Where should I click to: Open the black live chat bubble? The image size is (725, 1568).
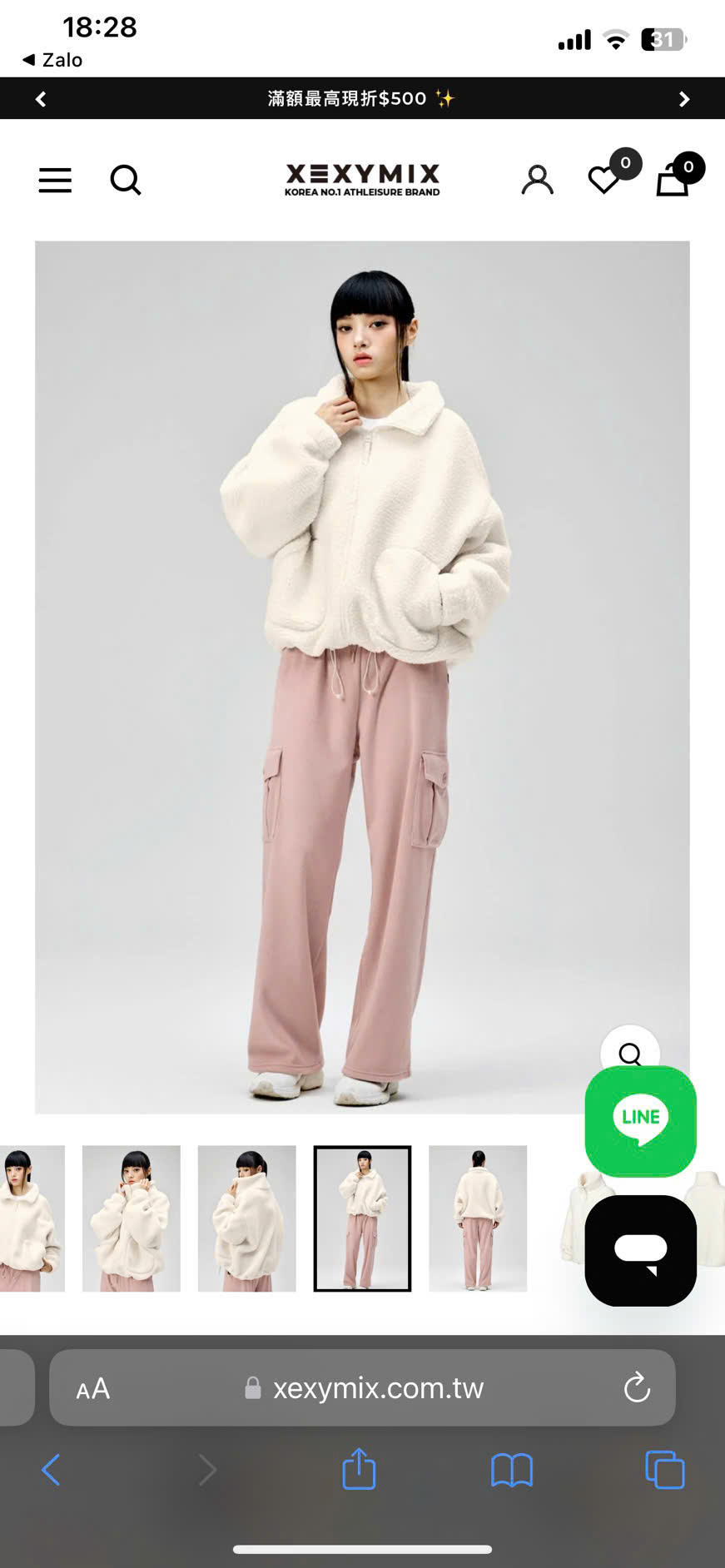641,1251
